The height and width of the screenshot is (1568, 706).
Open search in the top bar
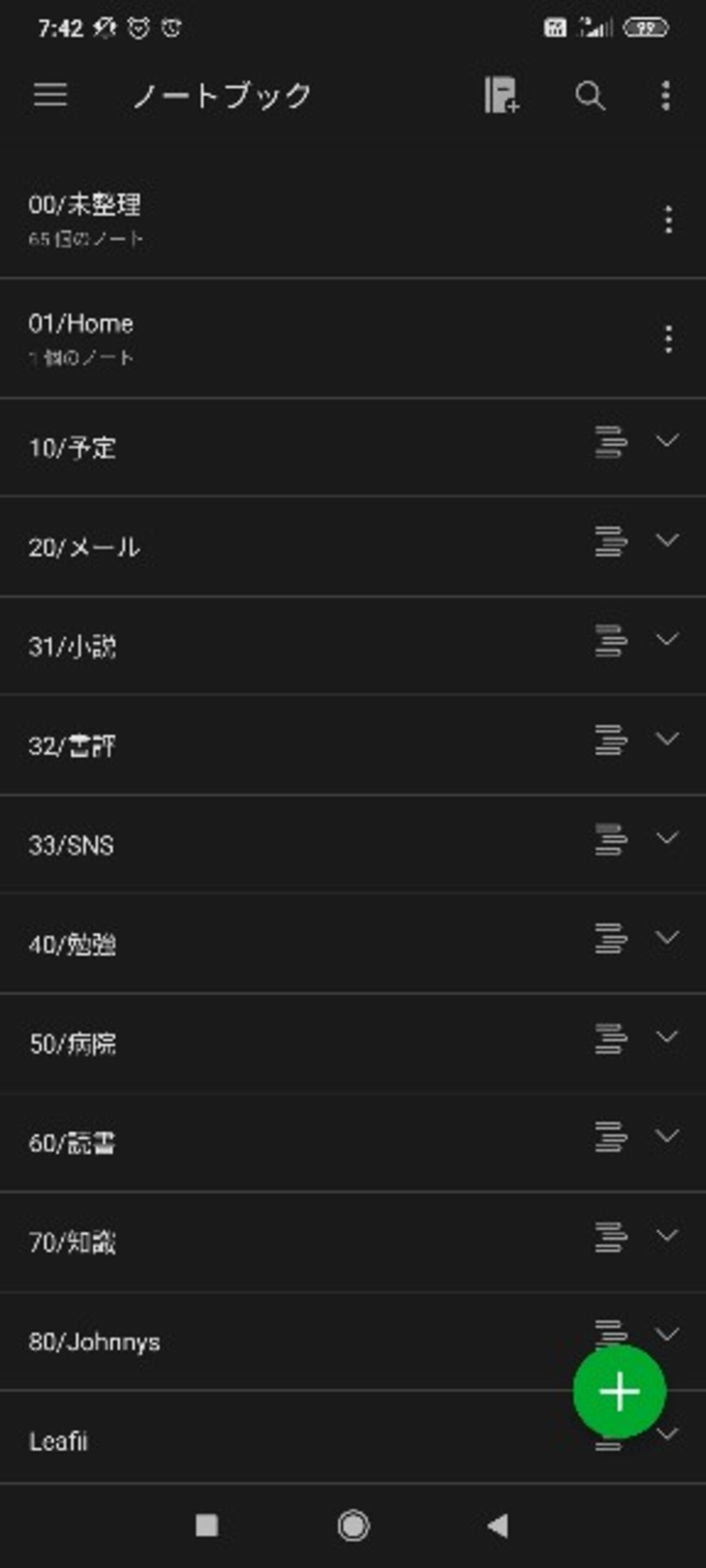590,96
